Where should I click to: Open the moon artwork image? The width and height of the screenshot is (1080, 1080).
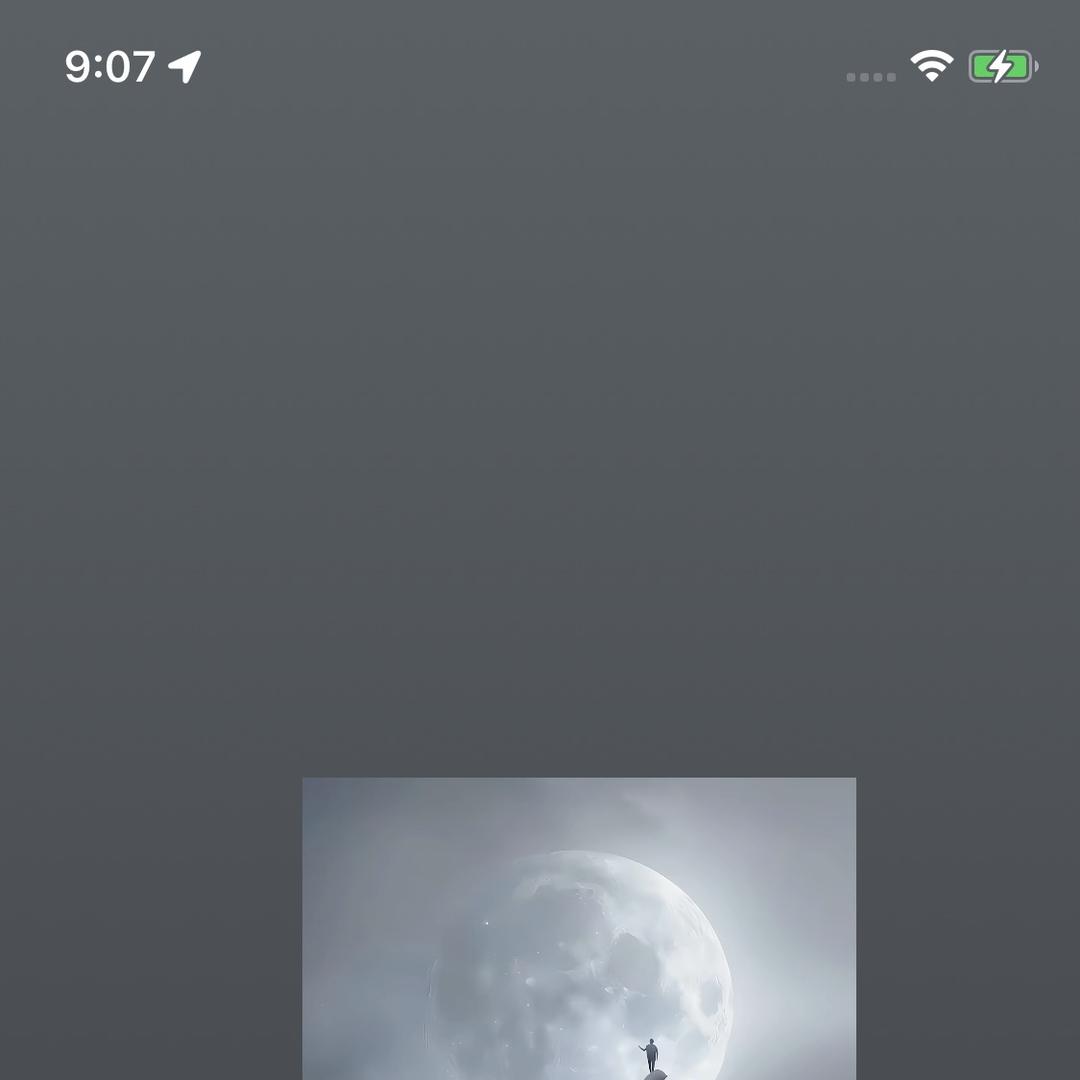tap(579, 928)
